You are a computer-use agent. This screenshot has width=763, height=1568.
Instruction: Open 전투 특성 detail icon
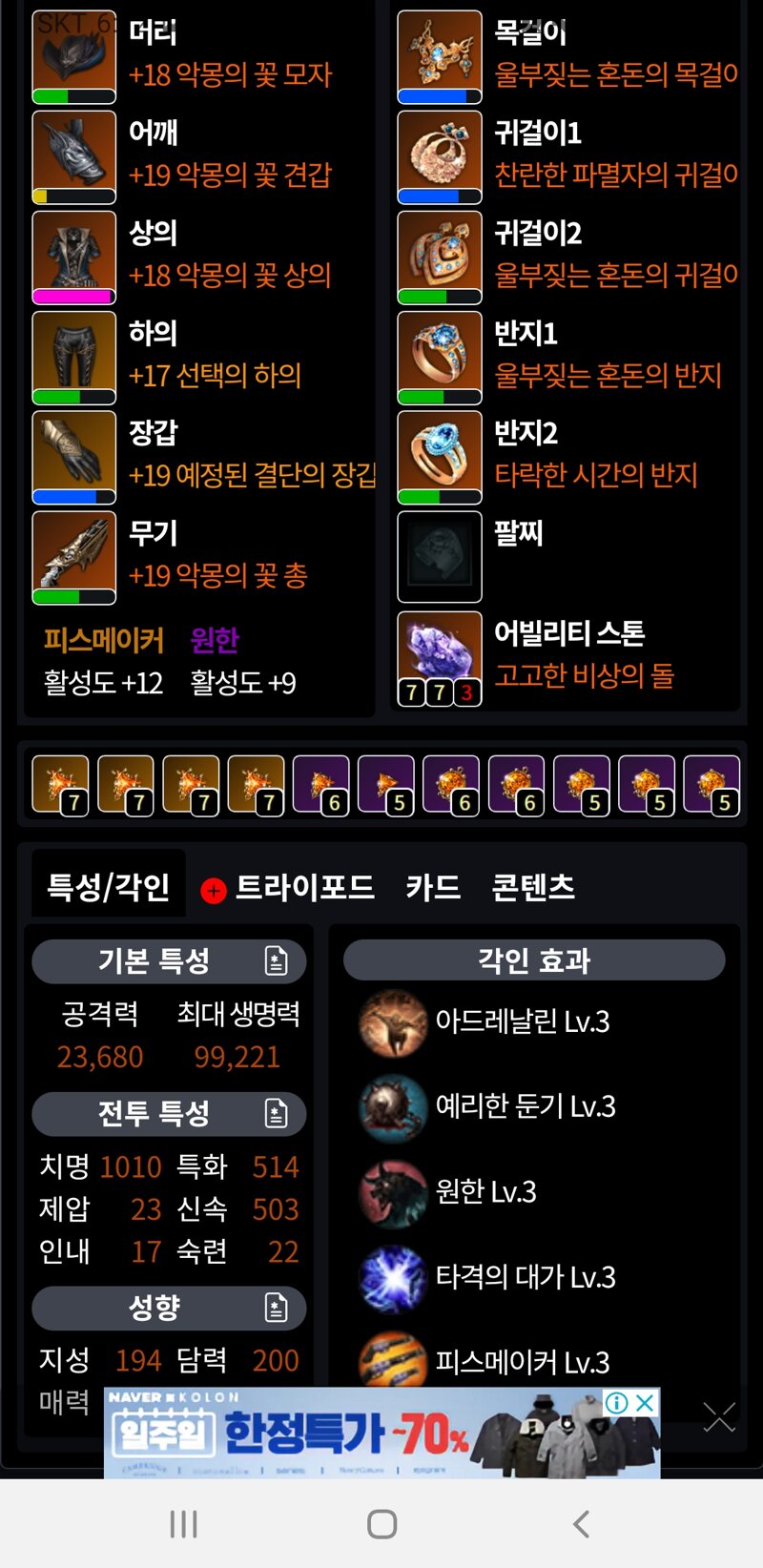pos(276,1113)
